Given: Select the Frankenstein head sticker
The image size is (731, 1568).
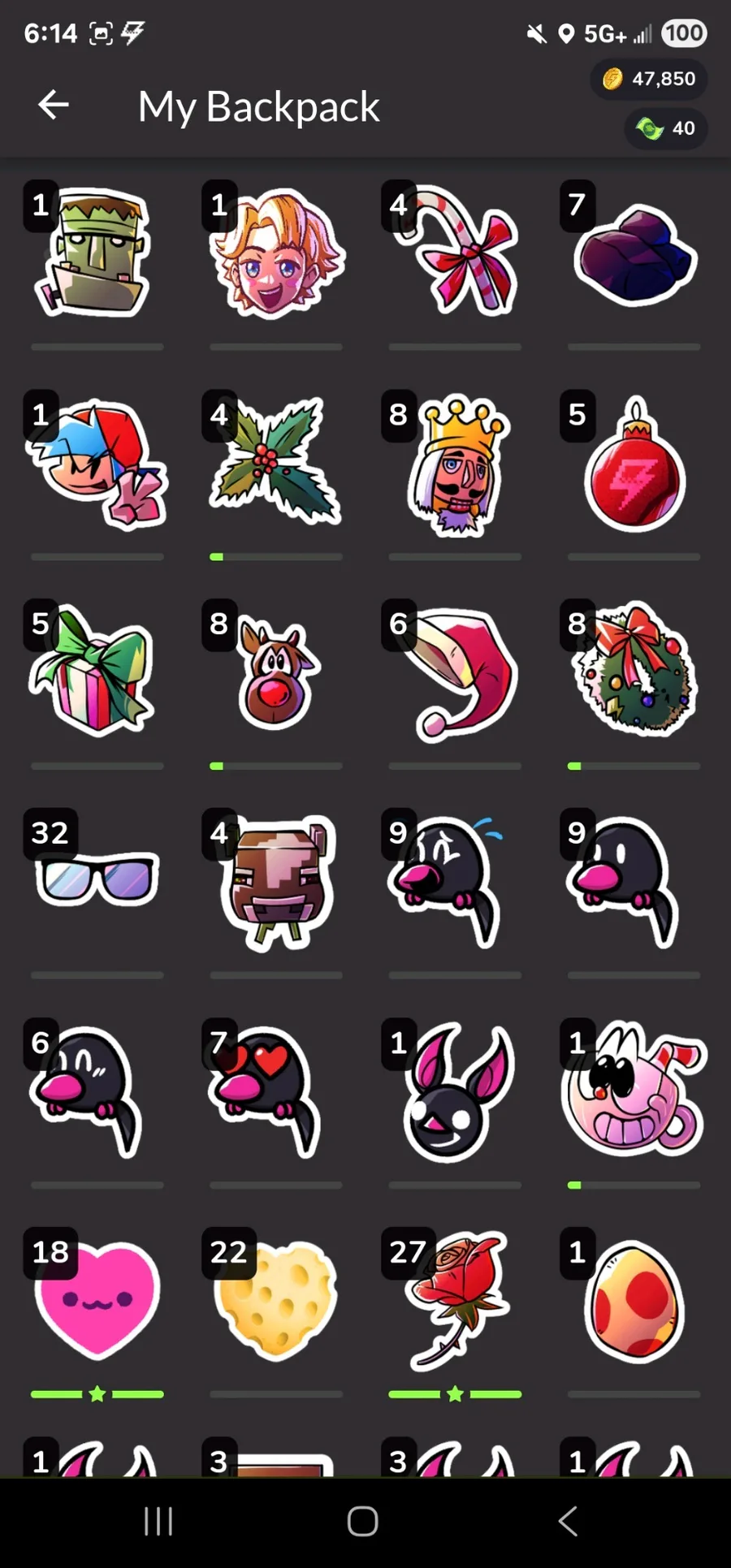Looking at the screenshot, I should (93, 253).
